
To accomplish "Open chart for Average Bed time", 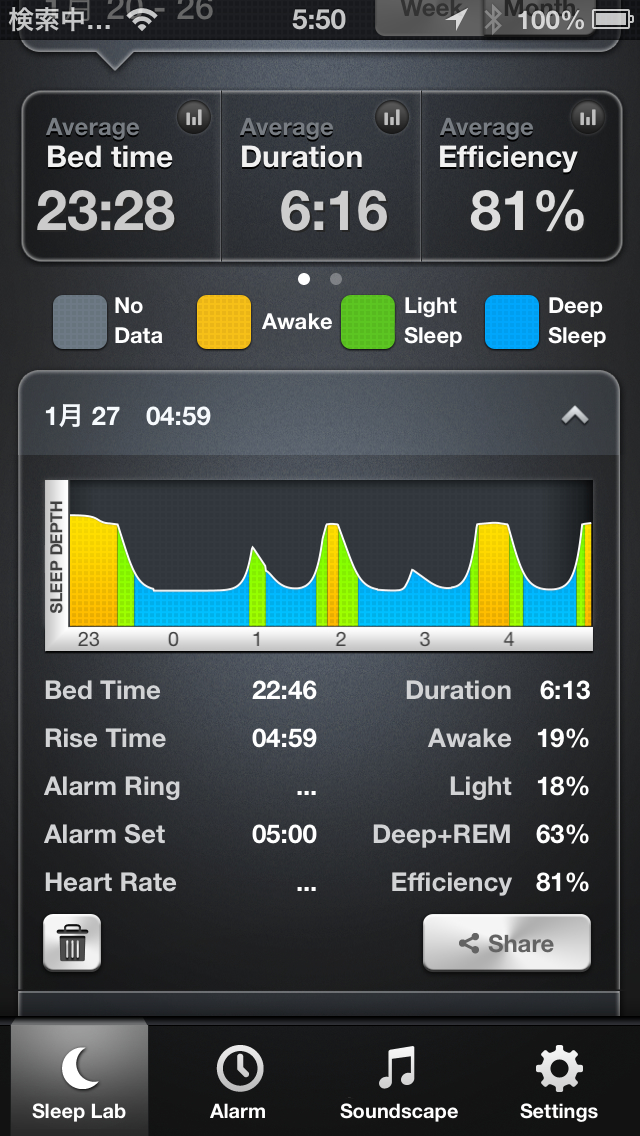I will point(194,118).
